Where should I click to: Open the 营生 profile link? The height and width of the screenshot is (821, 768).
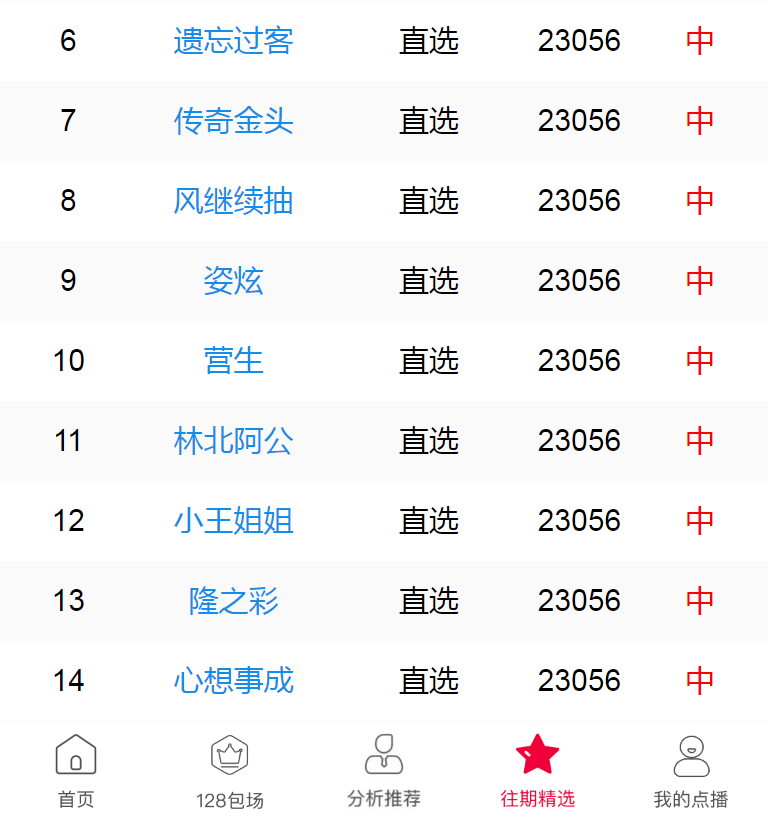coord(233,361)
